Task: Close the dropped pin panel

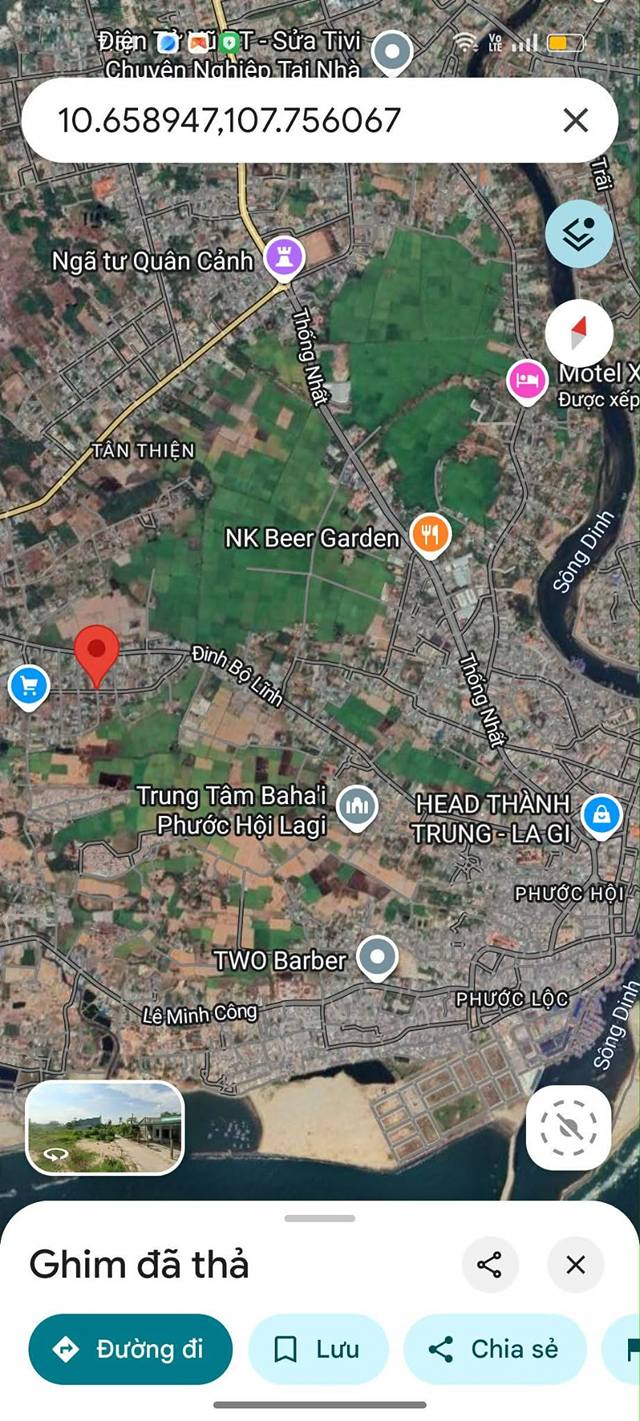Action: [576, 1265]
